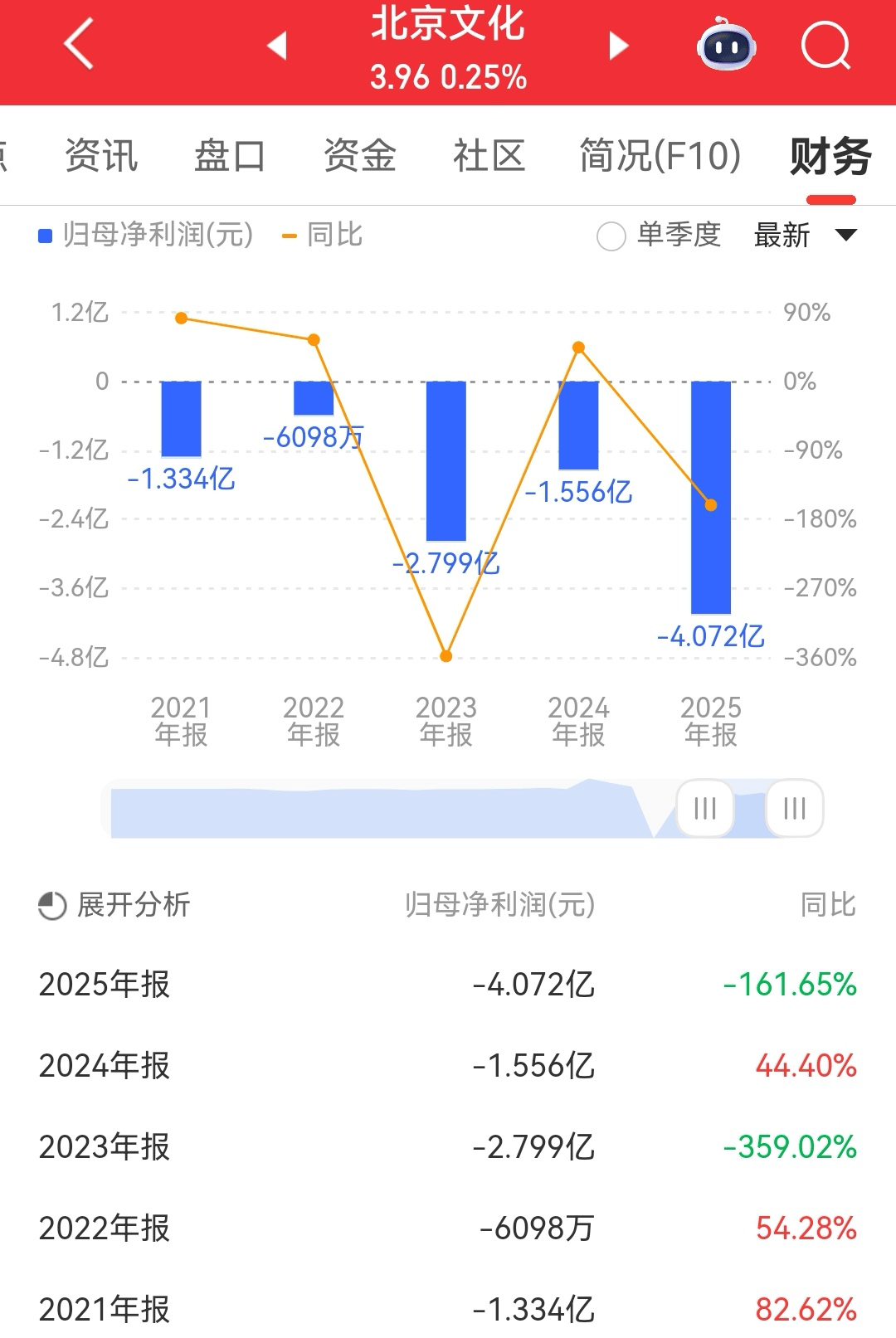This screenshot has height=1338, width=896.
Task: Tap the left handle of chart range slider
Action: point(705,808)
